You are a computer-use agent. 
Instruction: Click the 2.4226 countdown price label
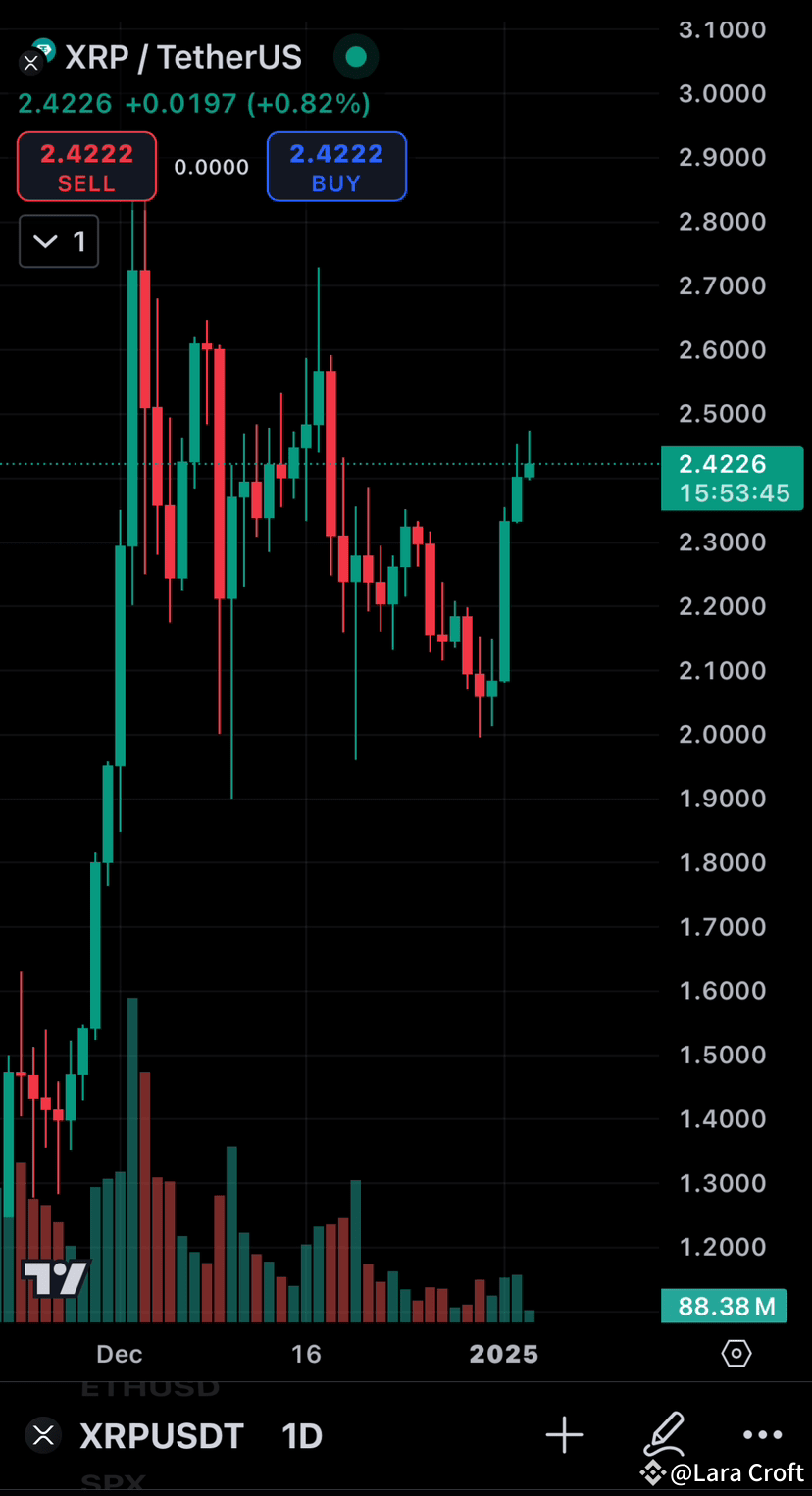click(x=732, y=478)
